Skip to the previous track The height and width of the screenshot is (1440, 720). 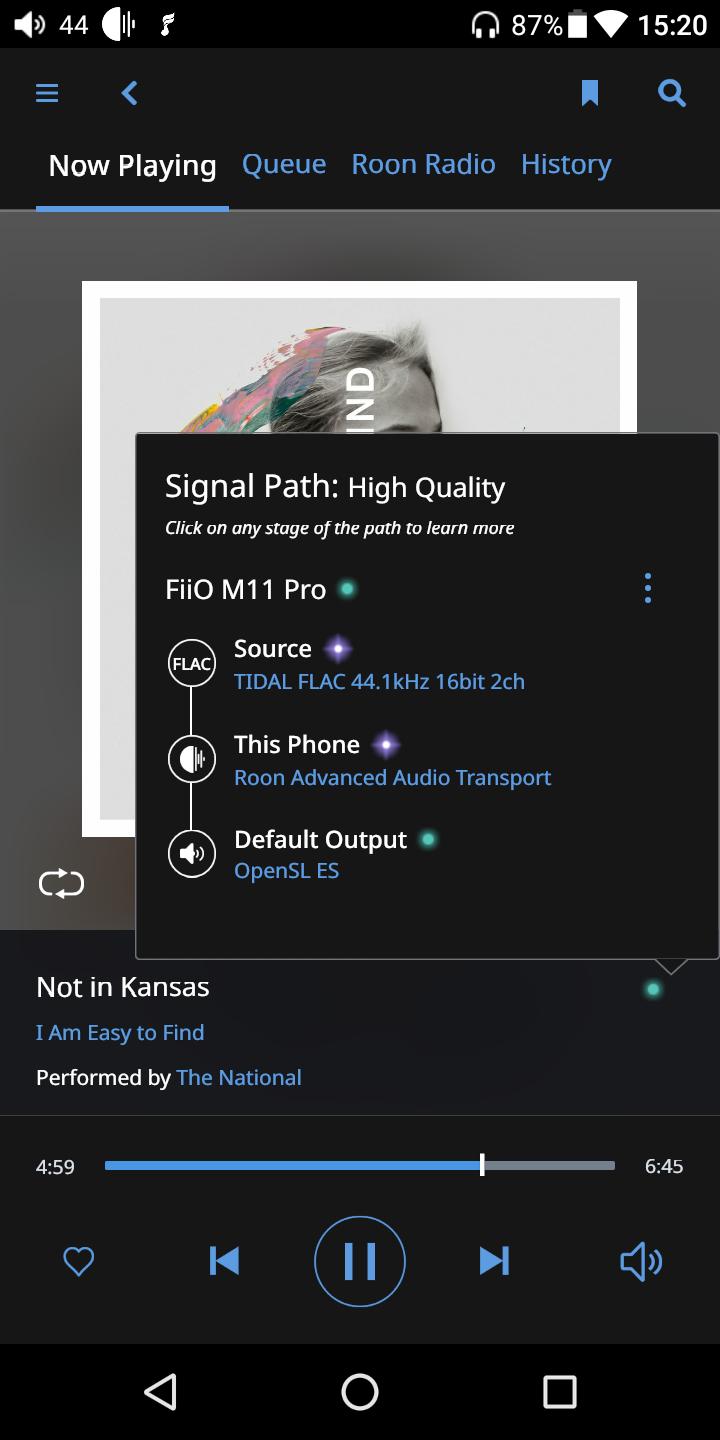click(x=224, y=1261)
